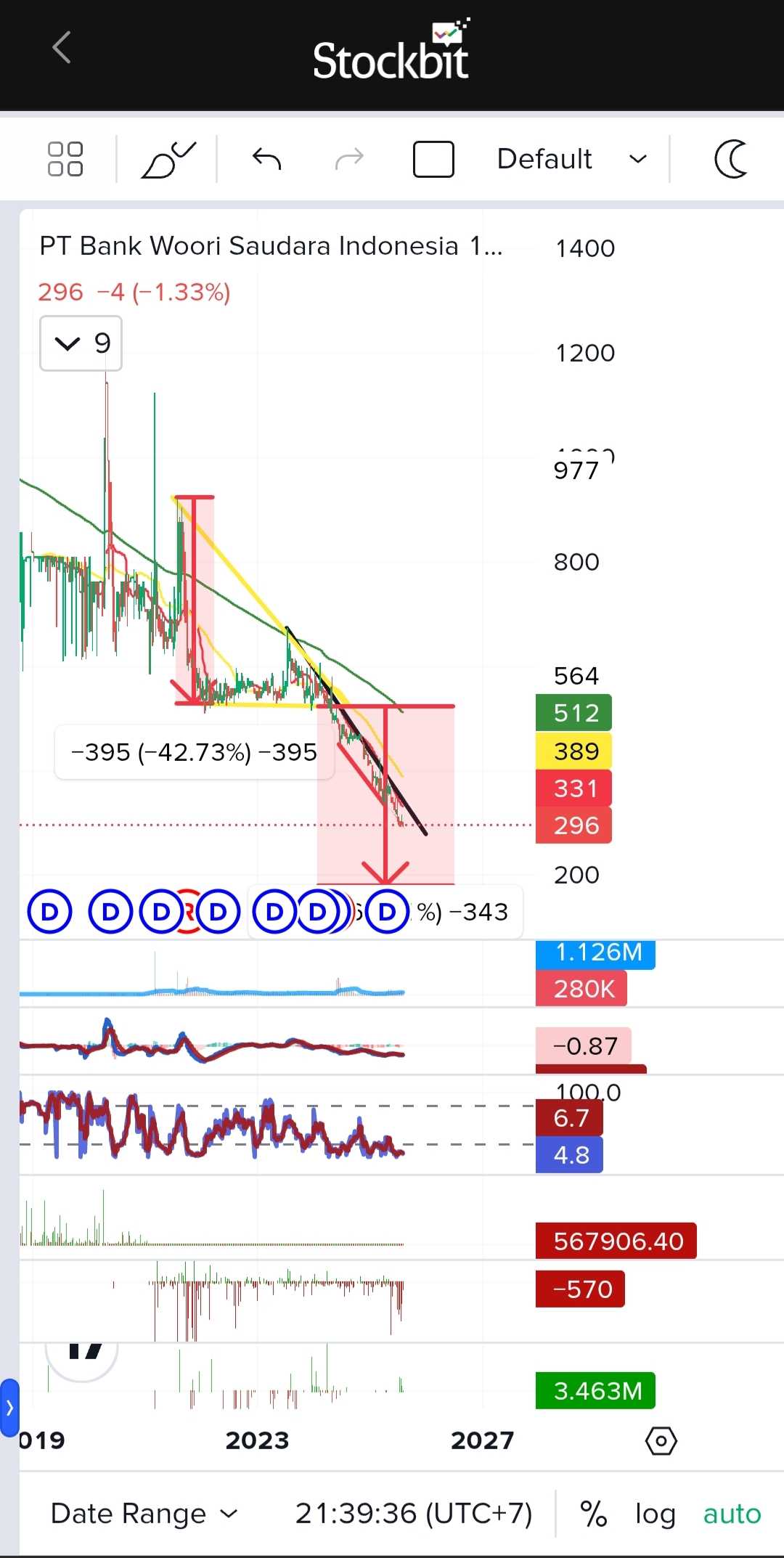The height and width of the screenshot is (1558, 784).
Task: Expand the blue side panel arrow
Action: pos(9,1408)
